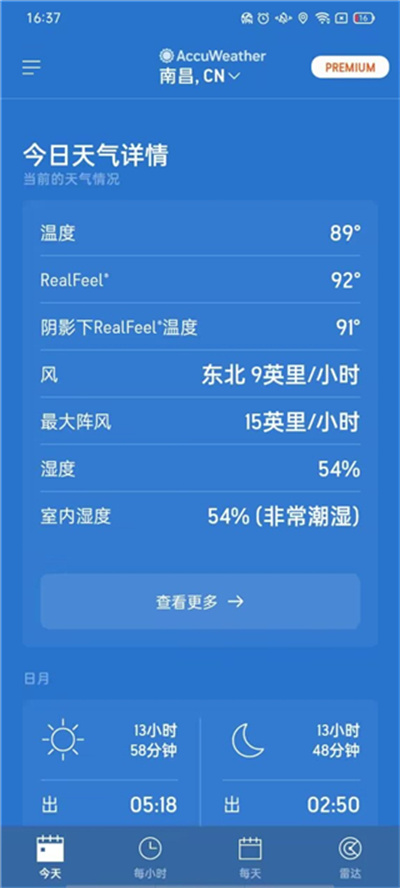Tap the PREMIUM button
Image resolution: width=400 pixels, height=888 pixels.
point(350,67)
